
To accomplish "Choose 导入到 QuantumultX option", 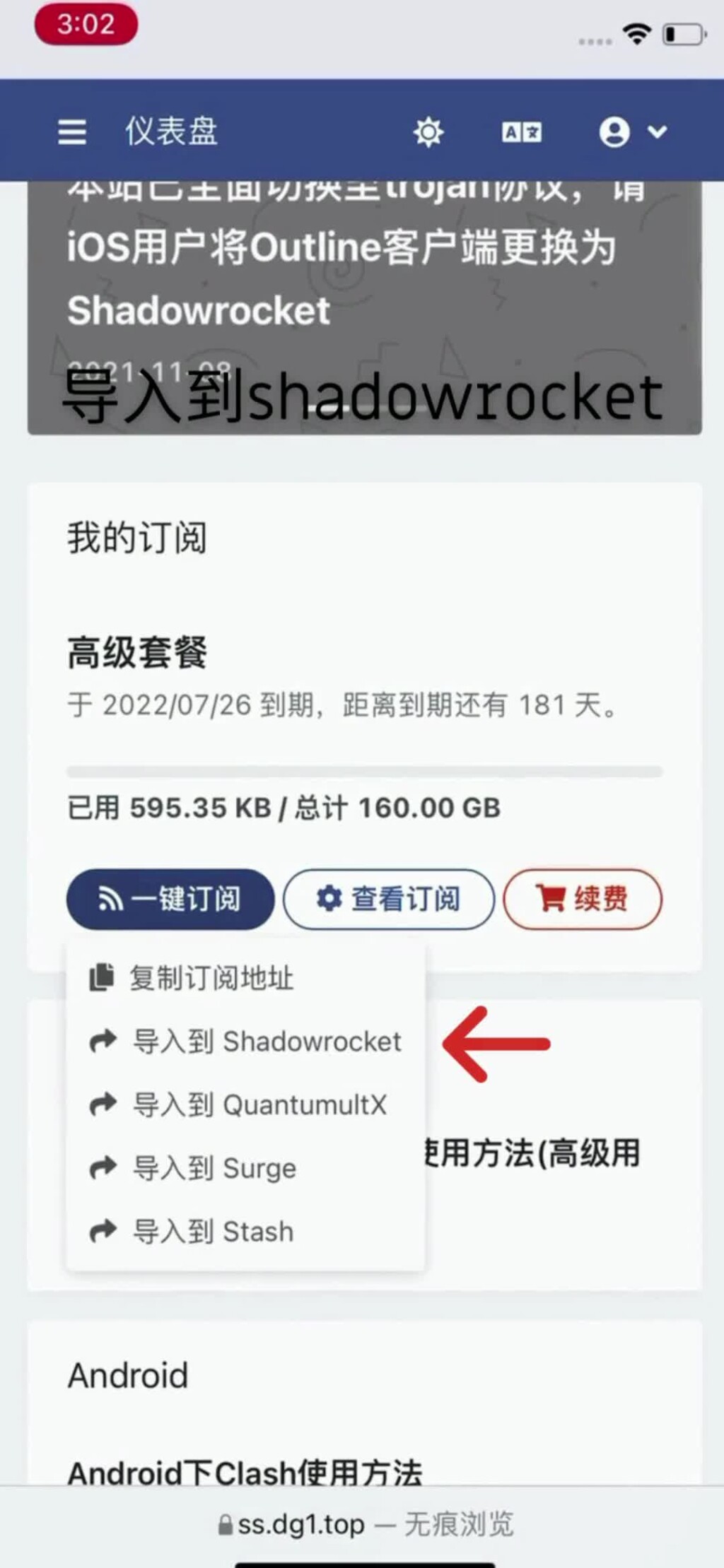I will pos(259,1104).
